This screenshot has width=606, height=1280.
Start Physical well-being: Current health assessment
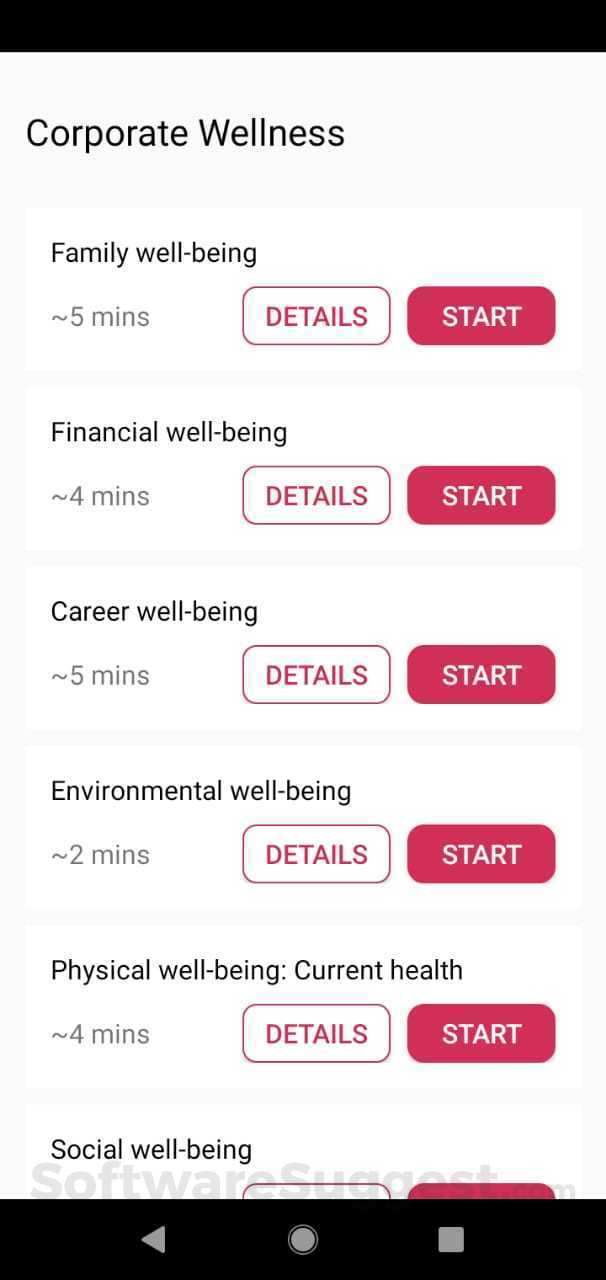pos(481,1033)
